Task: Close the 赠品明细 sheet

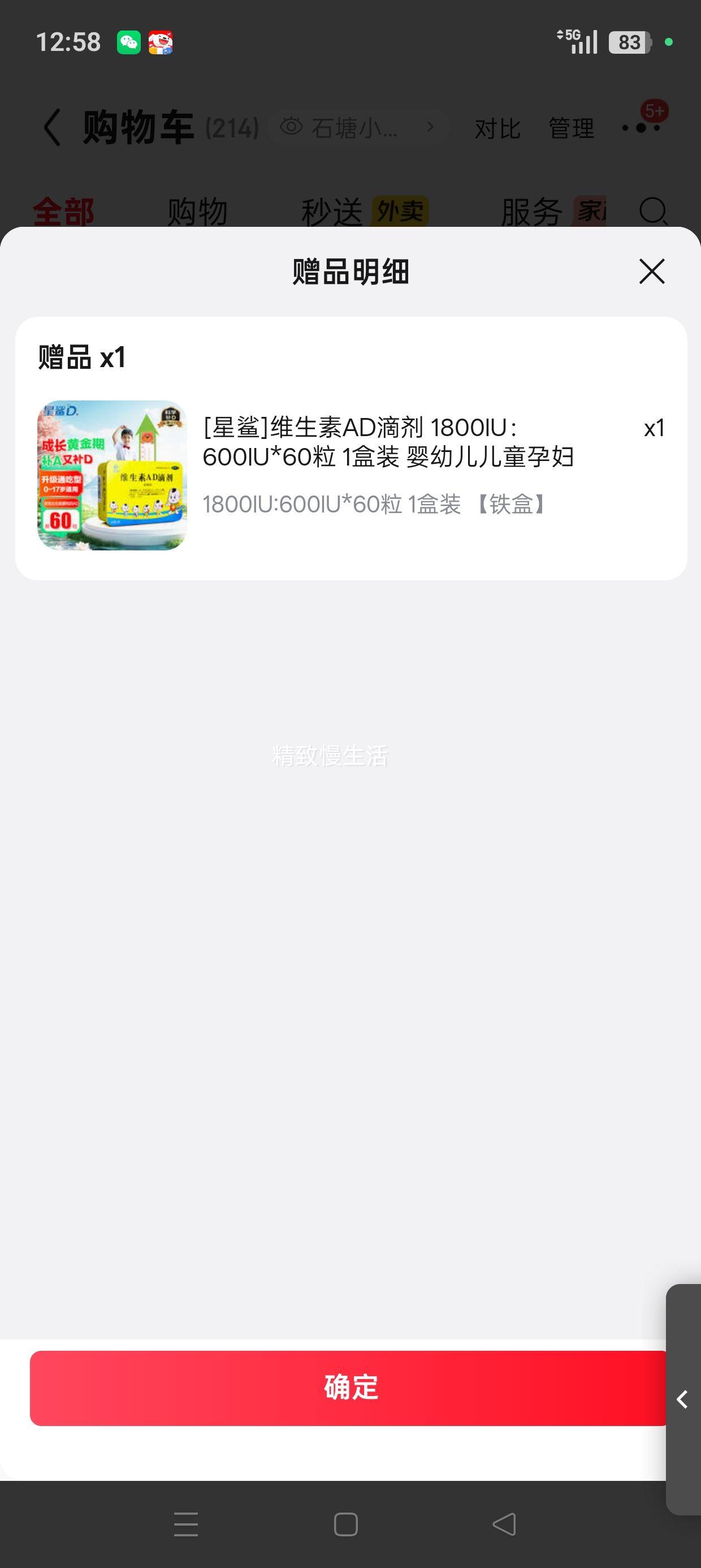Action: pyautogui.click(x=652, y=271)
